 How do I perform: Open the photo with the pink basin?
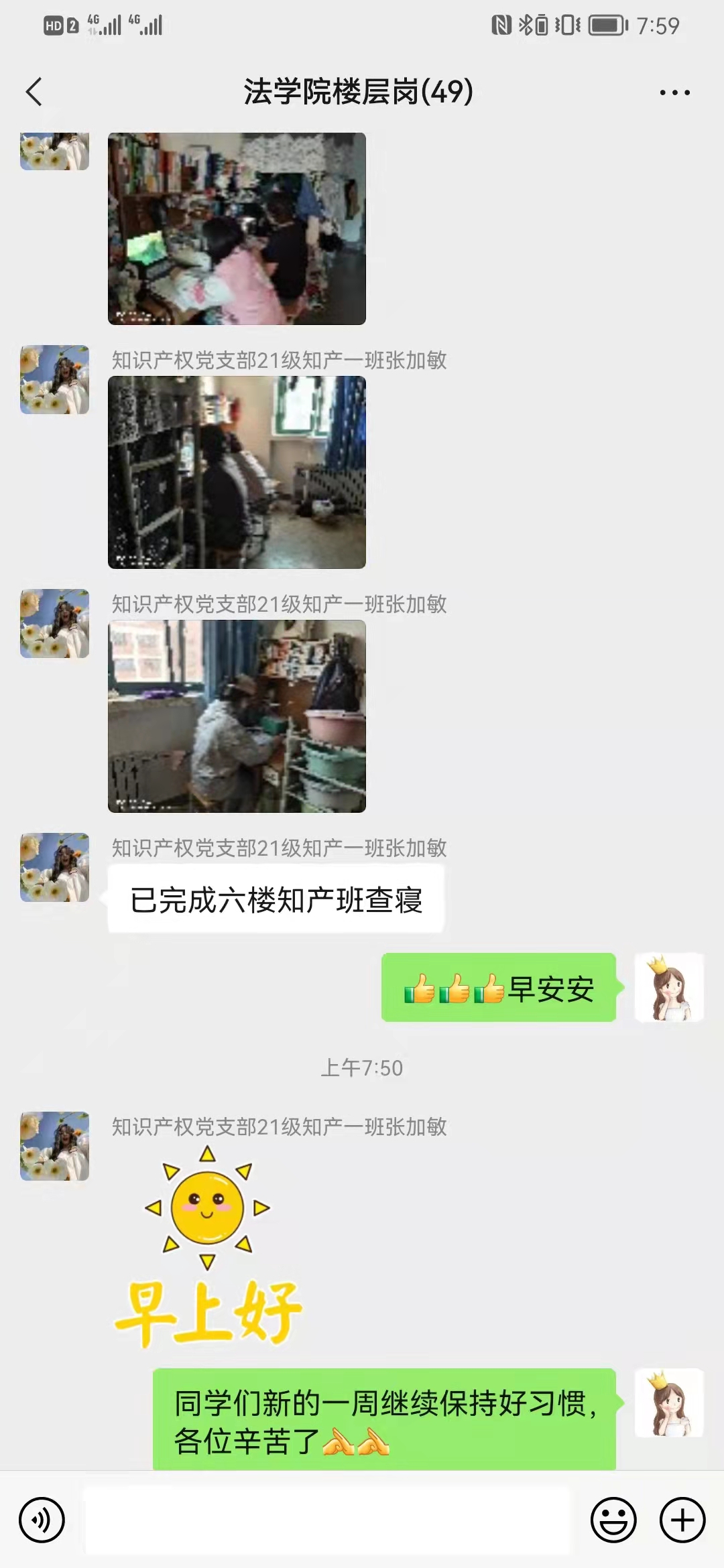coord(237,716)
